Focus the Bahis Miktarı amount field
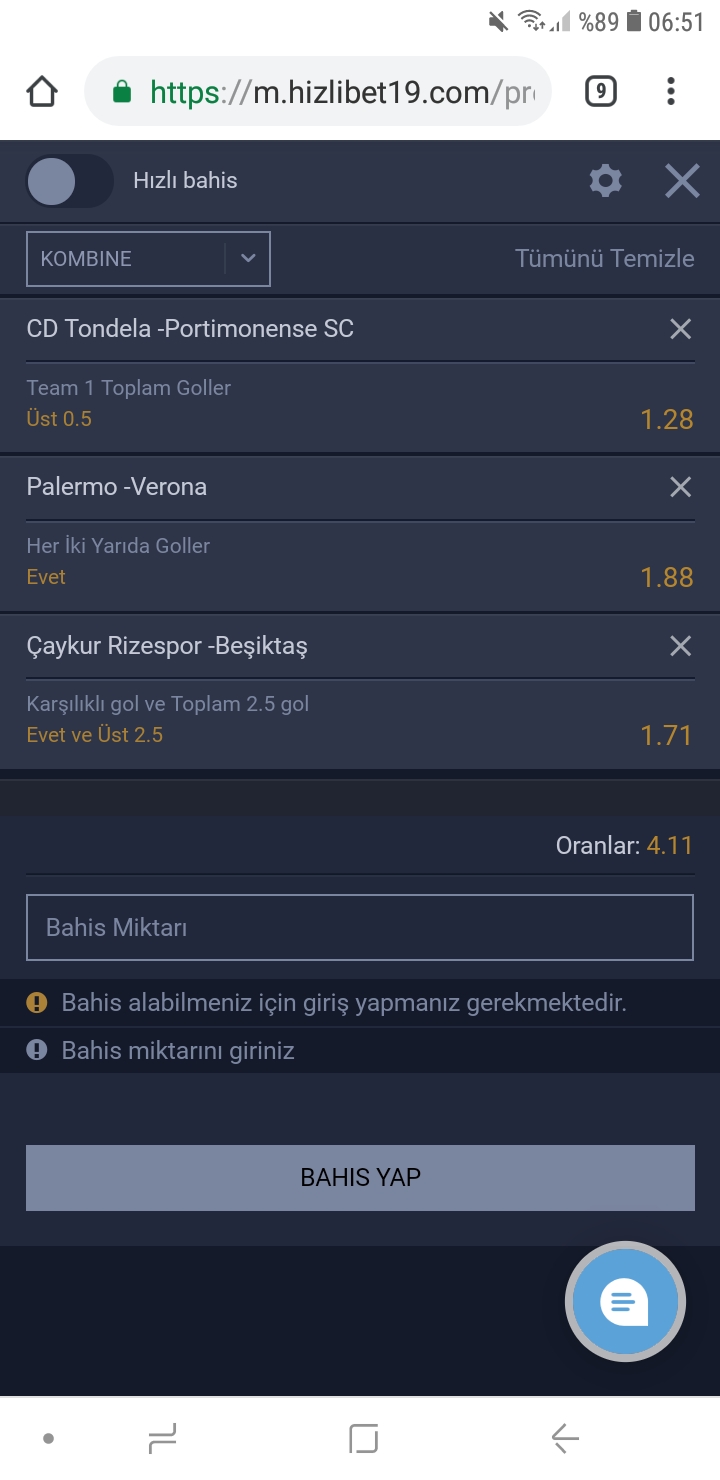The image size is (720, 1480). (x=360, y=927)
